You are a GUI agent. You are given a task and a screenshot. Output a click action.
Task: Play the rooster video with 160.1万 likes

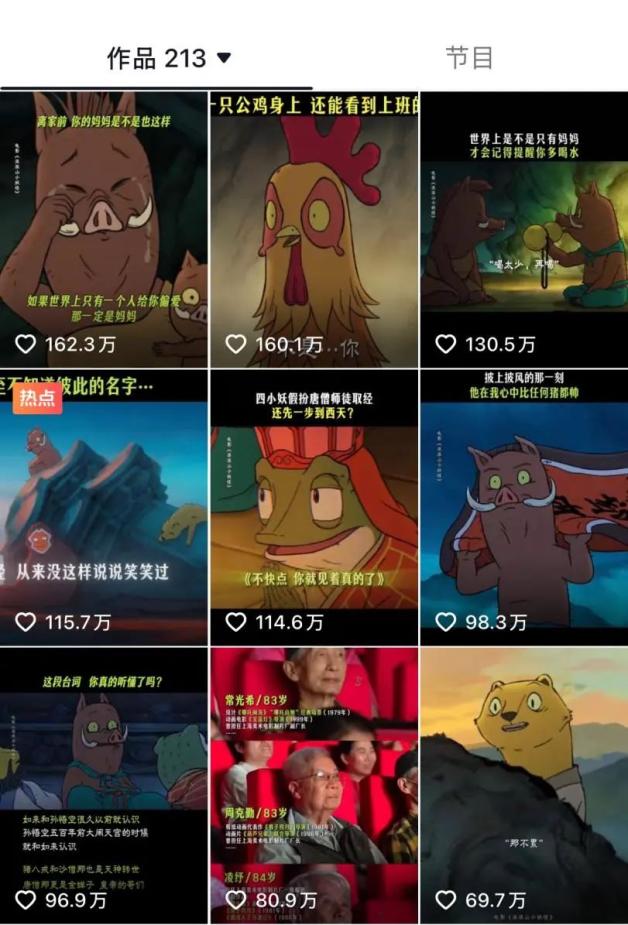click(314, 230)
